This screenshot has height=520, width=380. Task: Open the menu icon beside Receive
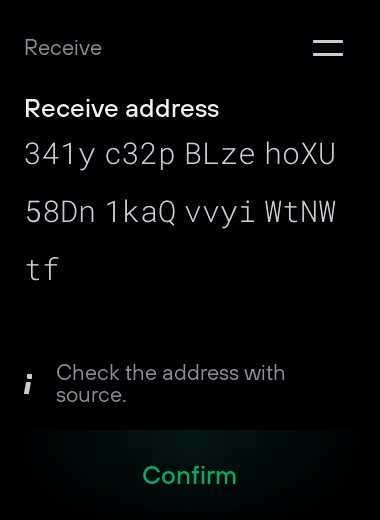[x=328, y=48]
